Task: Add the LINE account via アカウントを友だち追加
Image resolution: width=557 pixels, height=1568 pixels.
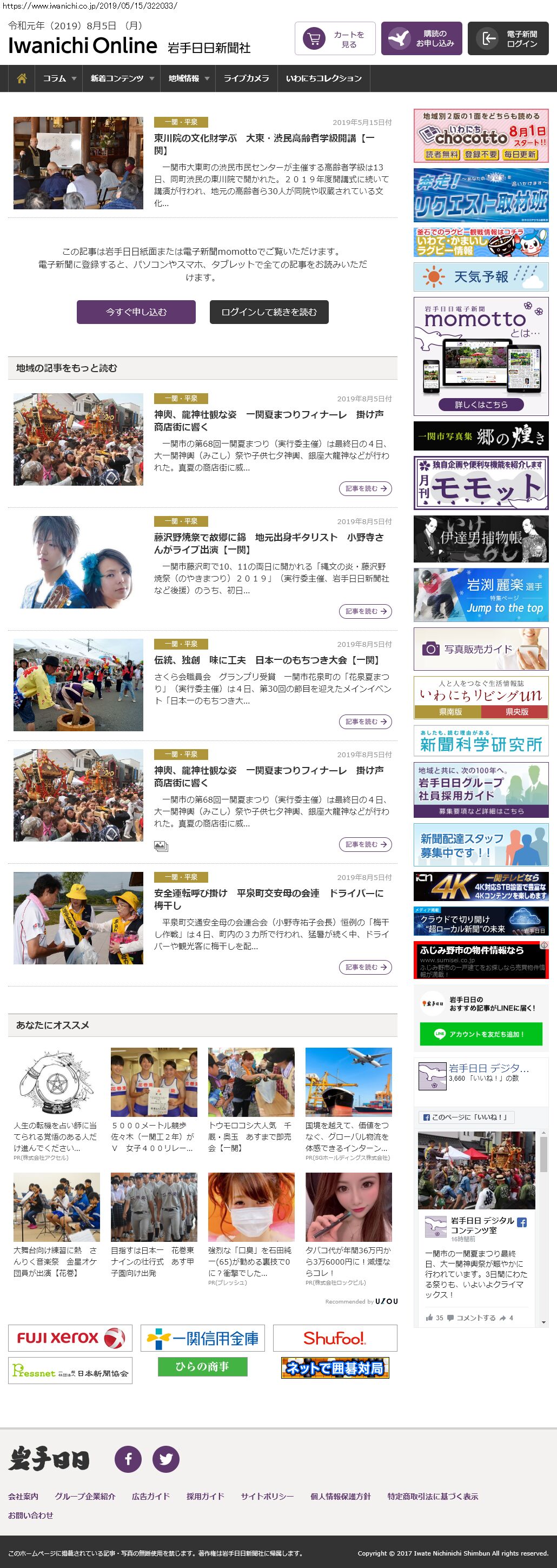Action: pos(481,1034)
